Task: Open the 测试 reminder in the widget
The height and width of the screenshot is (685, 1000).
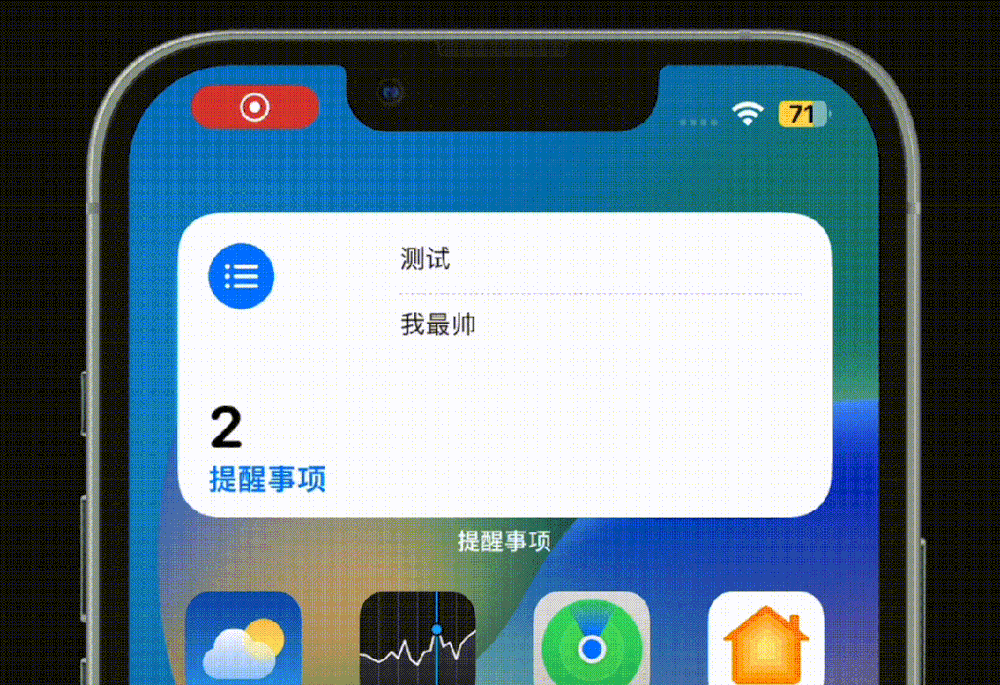Action: tap(425, 260)
